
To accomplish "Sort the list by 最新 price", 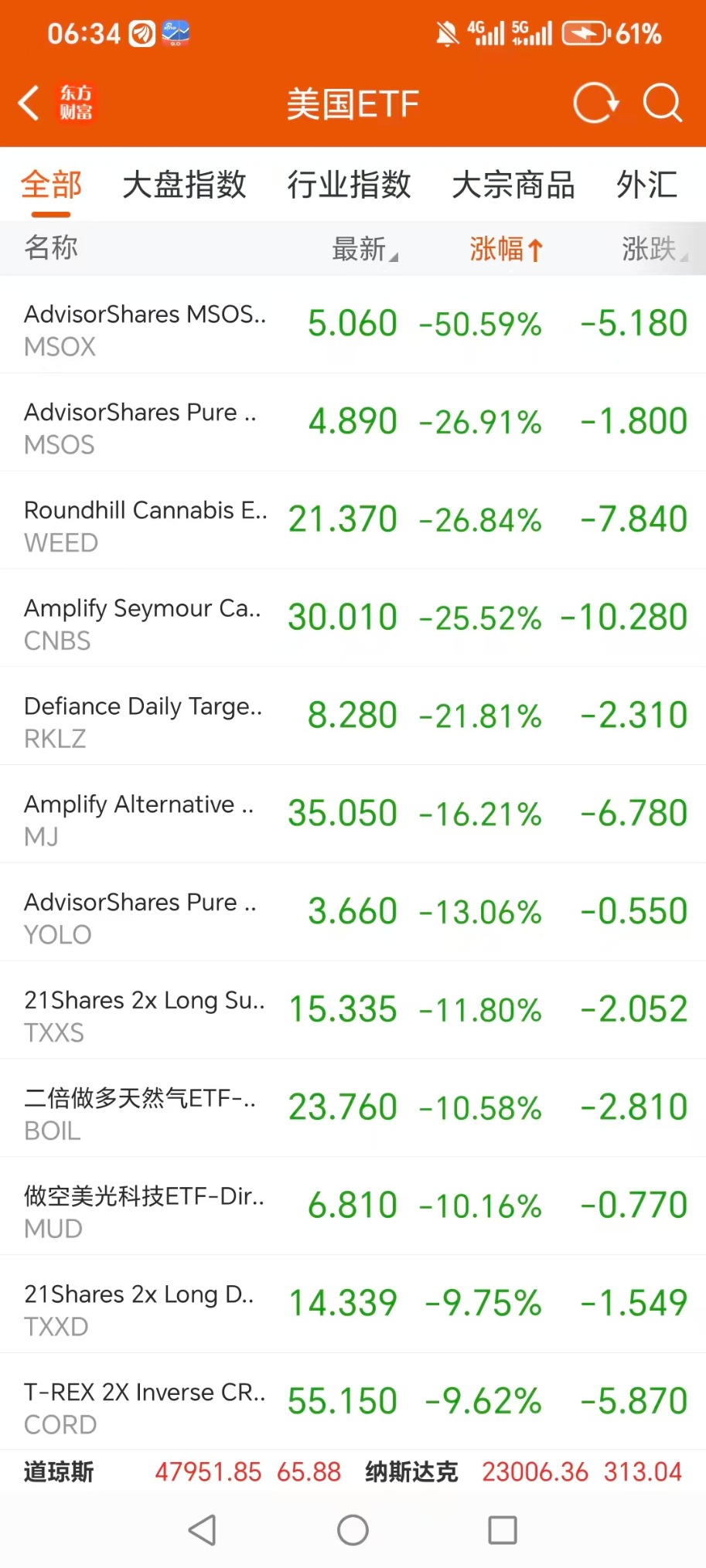I will pyautogui.click(x=364, y=249).
